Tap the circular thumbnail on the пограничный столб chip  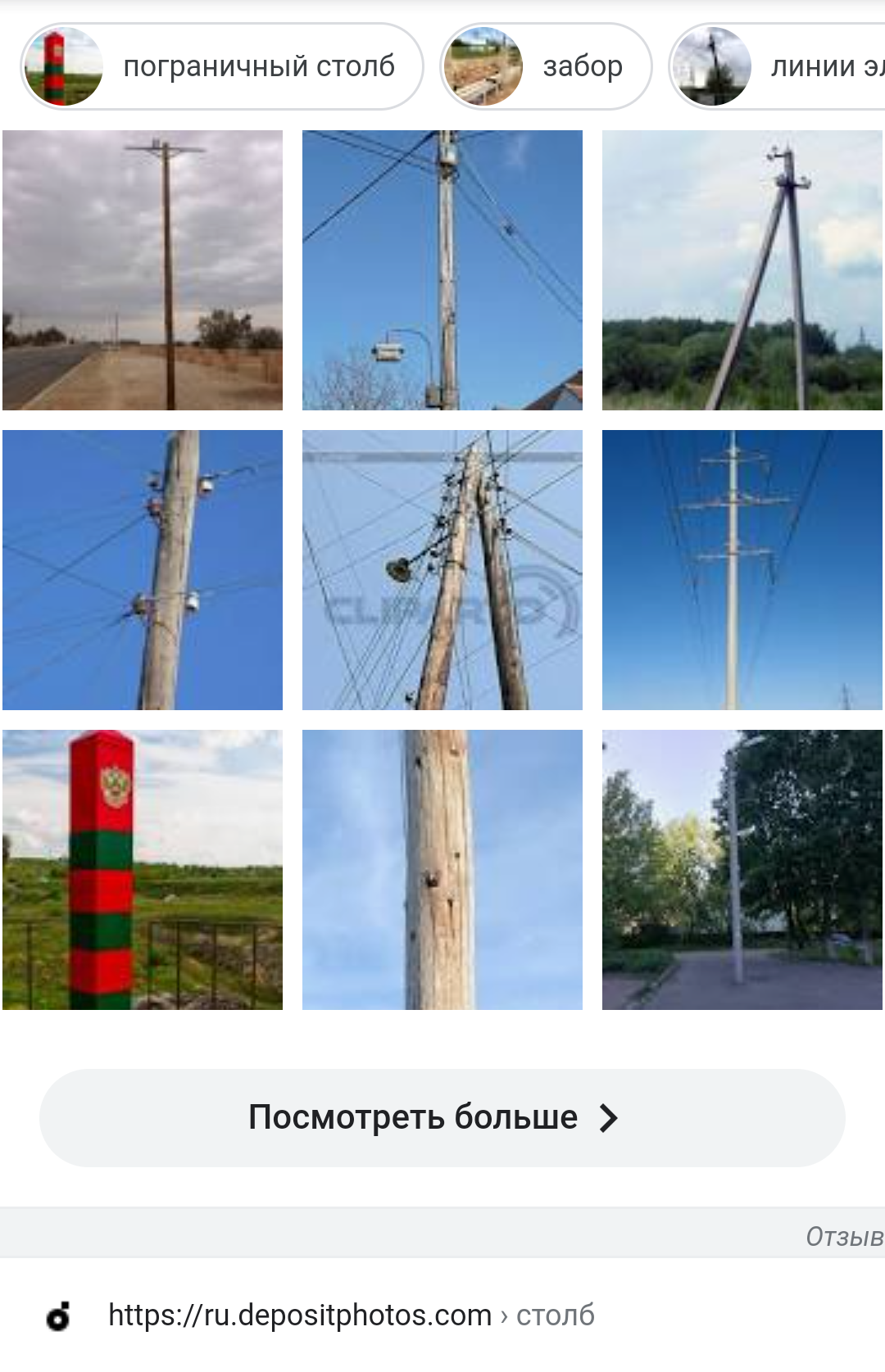tap(62, 66)
